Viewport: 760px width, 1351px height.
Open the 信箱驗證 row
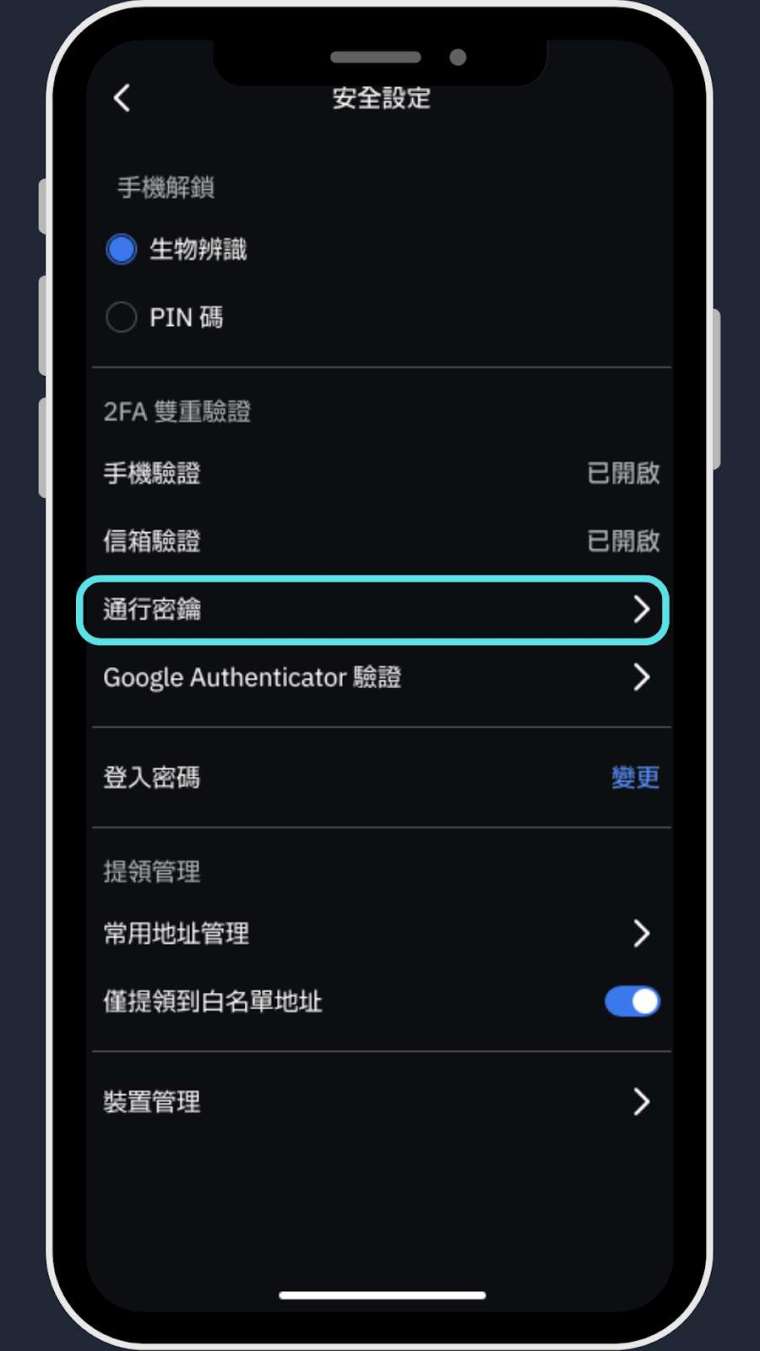click(x=380, y=541)
